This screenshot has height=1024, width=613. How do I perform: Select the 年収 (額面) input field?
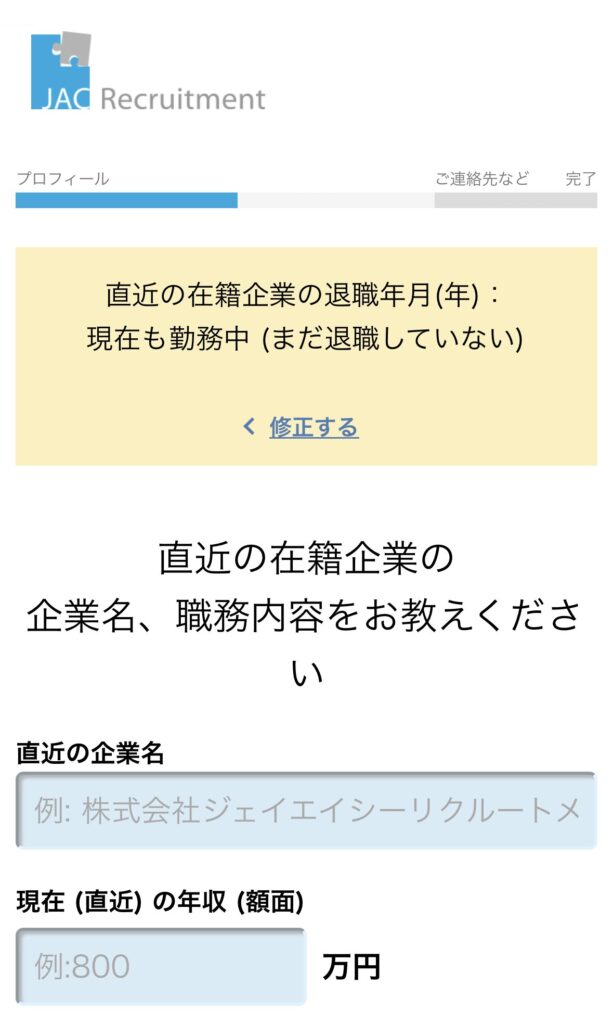click(x=161, y=966)
